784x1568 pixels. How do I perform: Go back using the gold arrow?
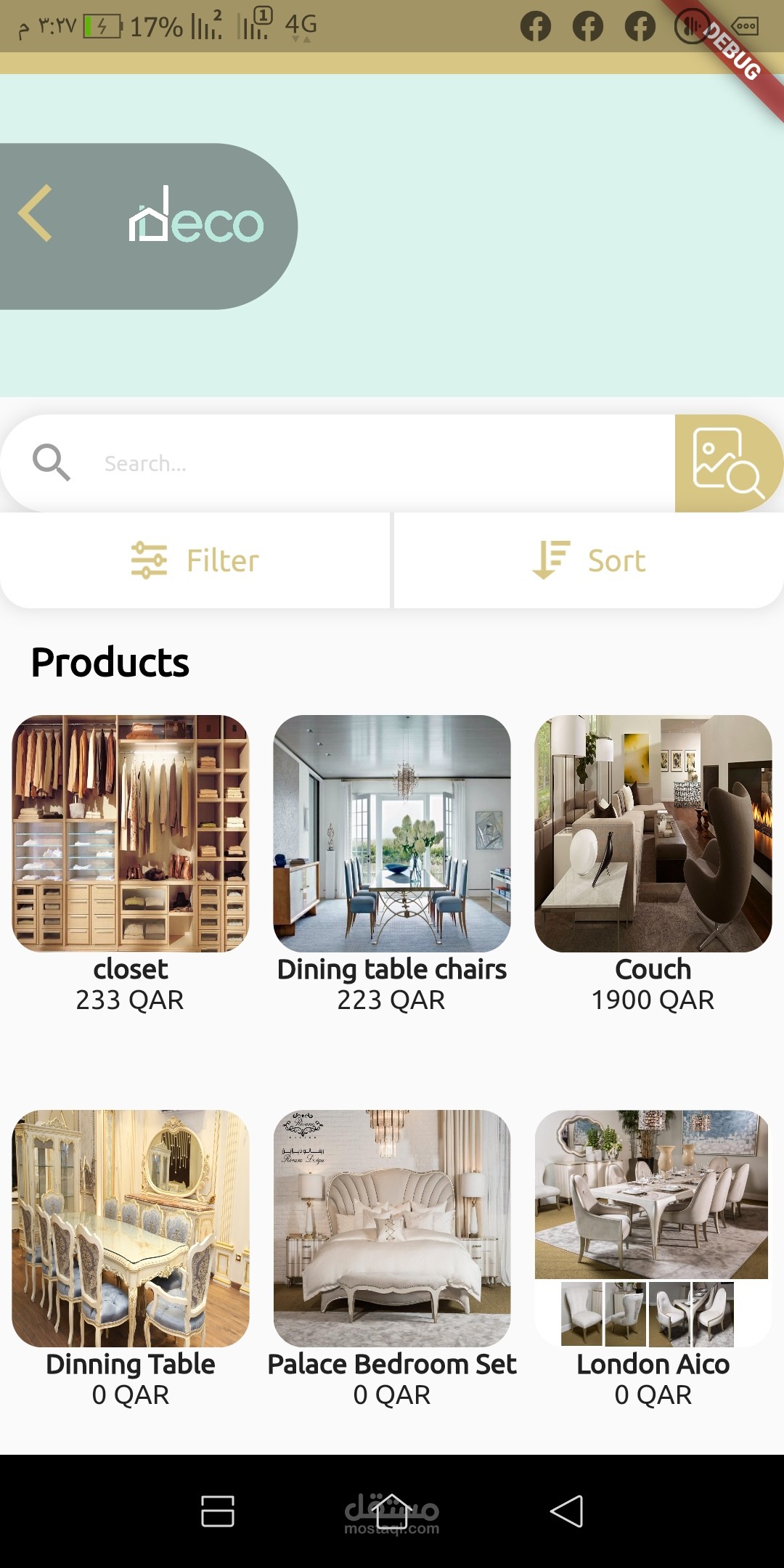coord(35,213)
